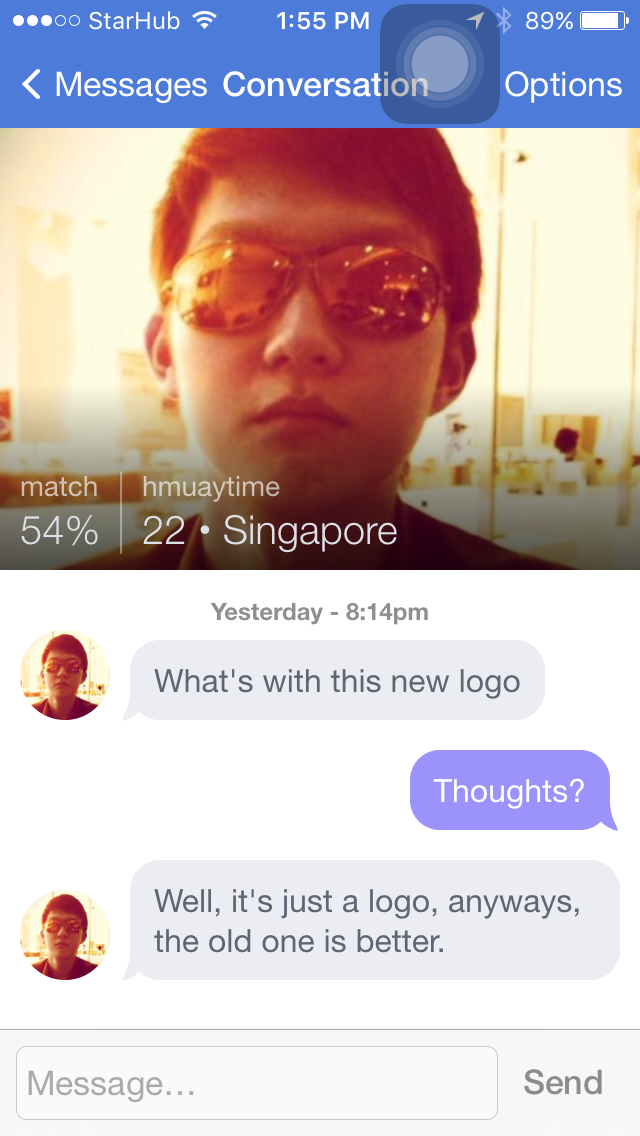Tap the AssistiveTouch floating button
Viewport: 640px width, 1136px height.
(x=440, y=64)
